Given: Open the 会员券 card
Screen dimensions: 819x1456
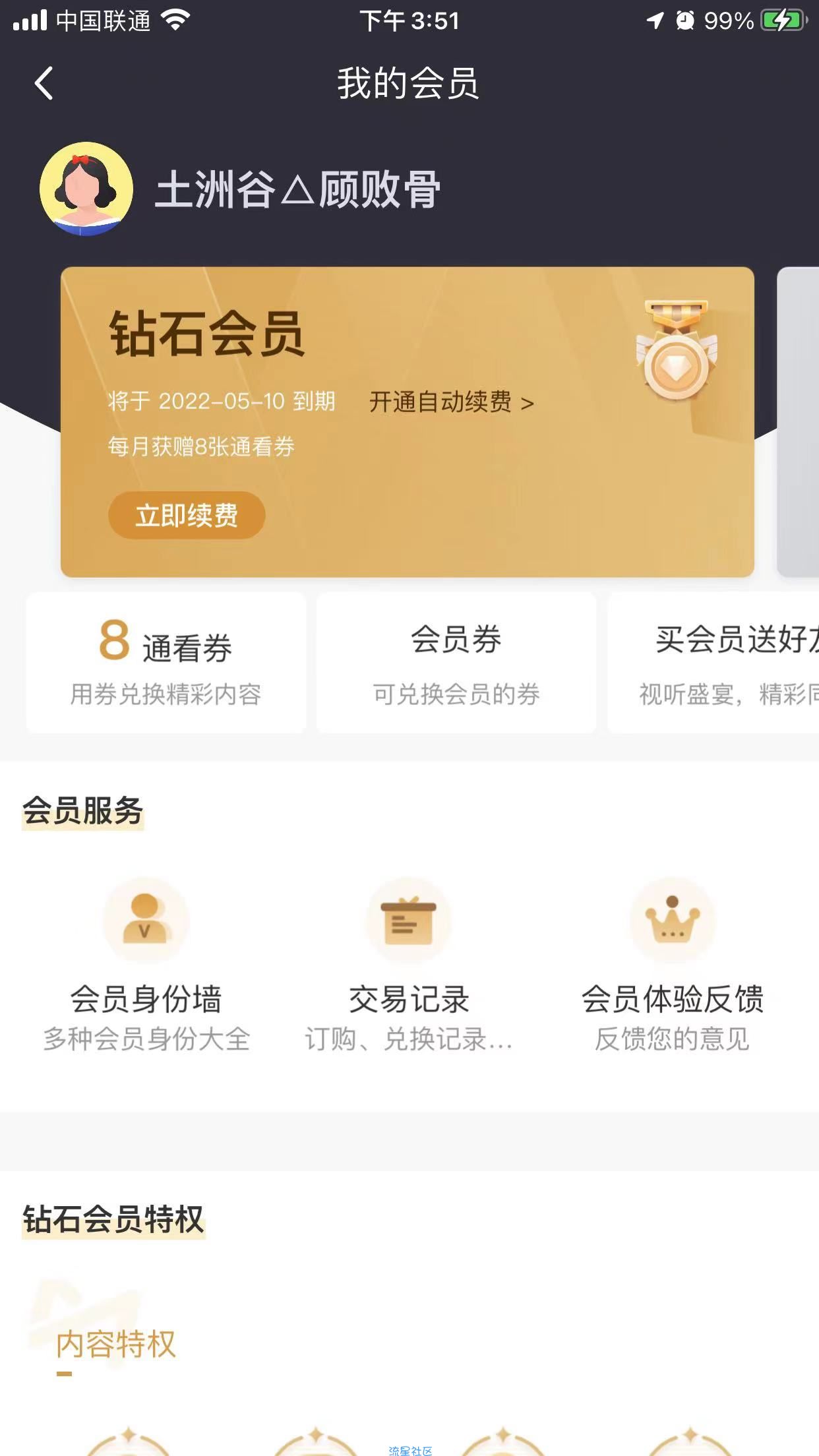Looking at the screenshot, I should click(456, 663).
